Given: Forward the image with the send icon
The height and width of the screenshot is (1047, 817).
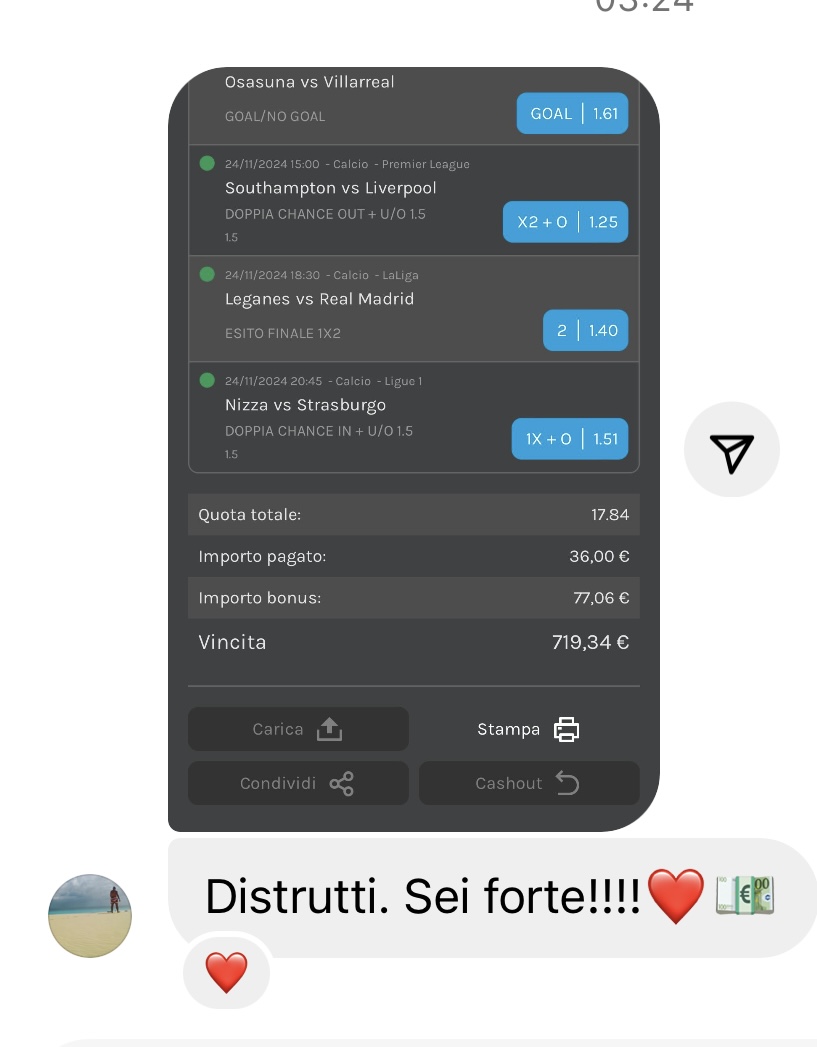Looking at the screenshot, I should tap(731, 450).
